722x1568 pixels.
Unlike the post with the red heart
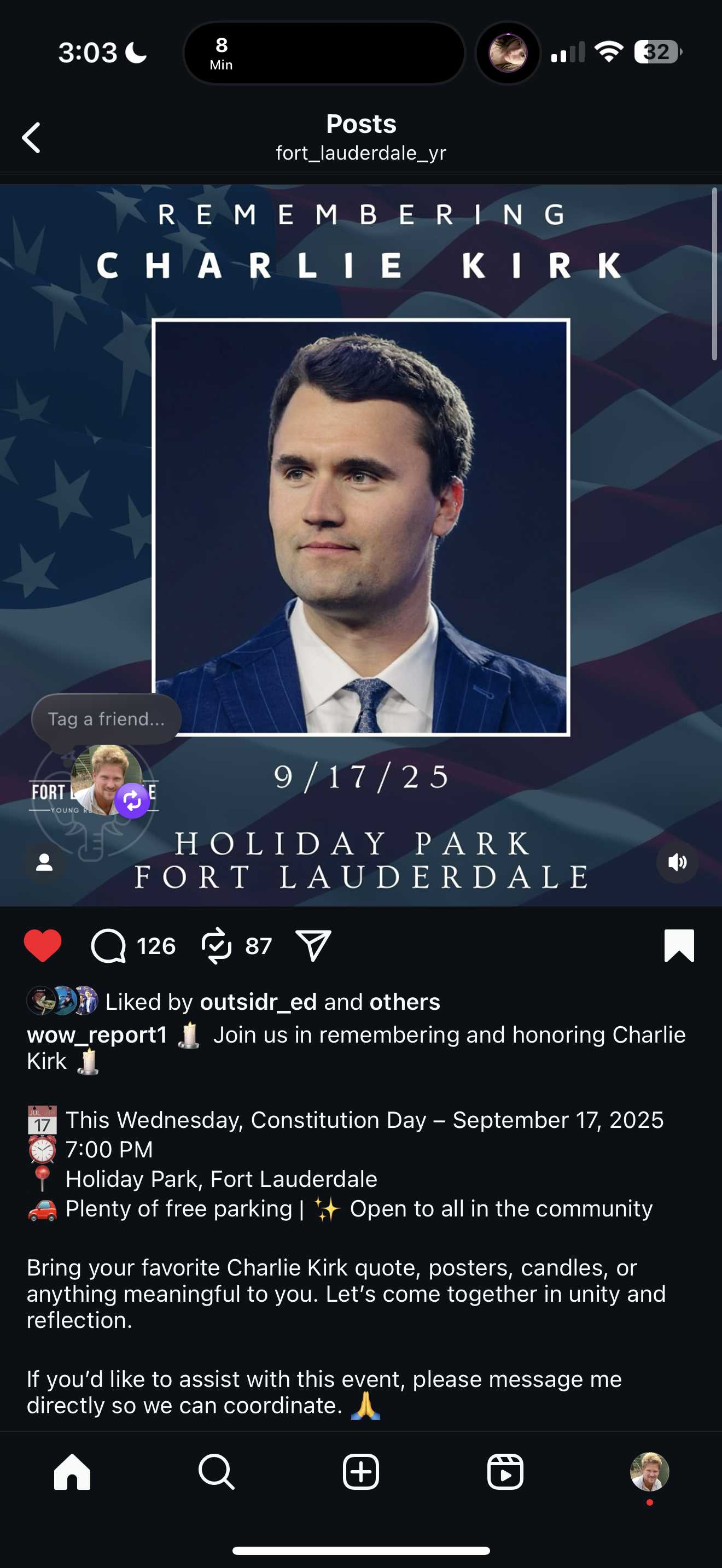point(43,945)
